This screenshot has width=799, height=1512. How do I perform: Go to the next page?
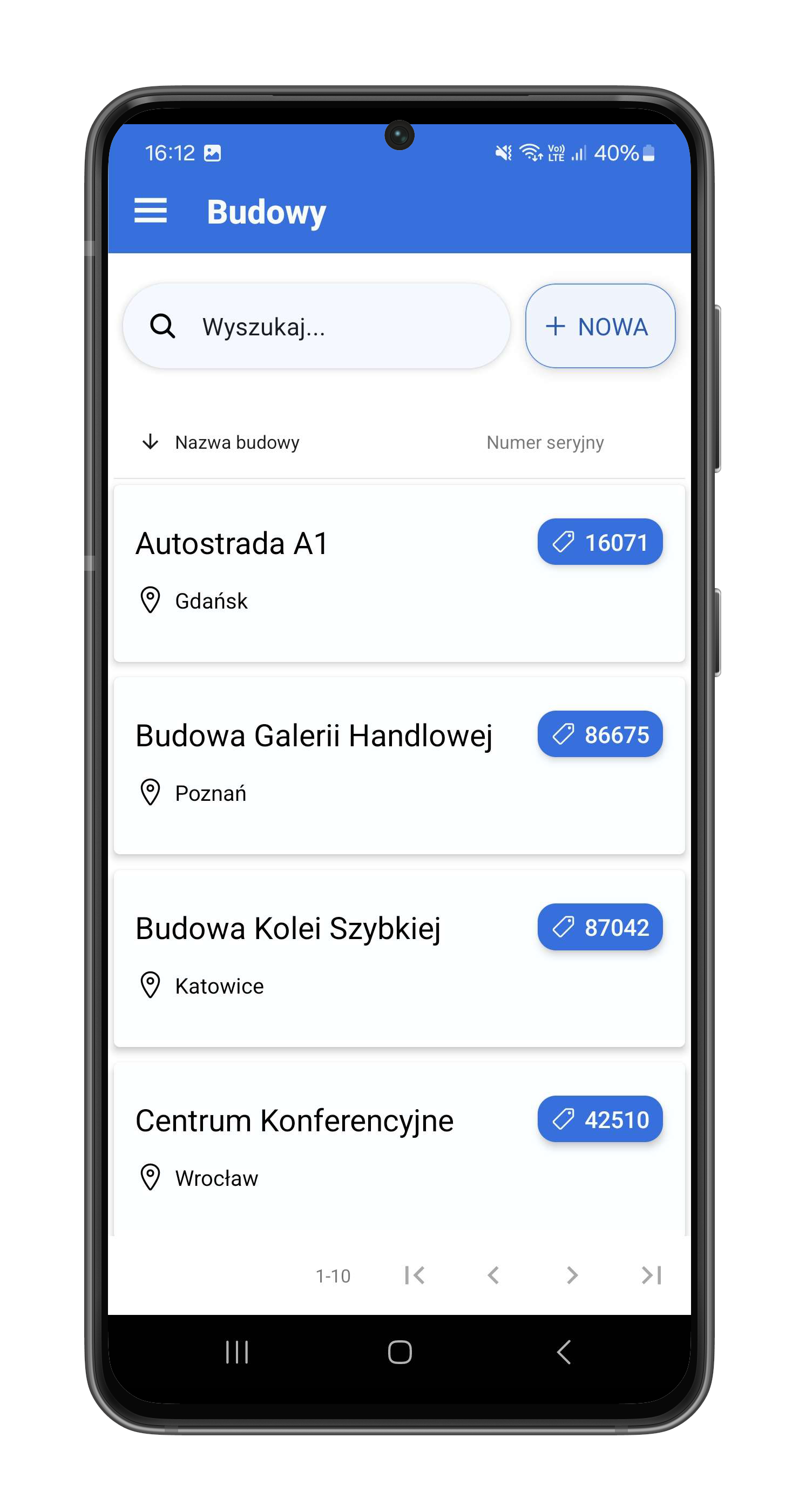tap(572, 1275)
